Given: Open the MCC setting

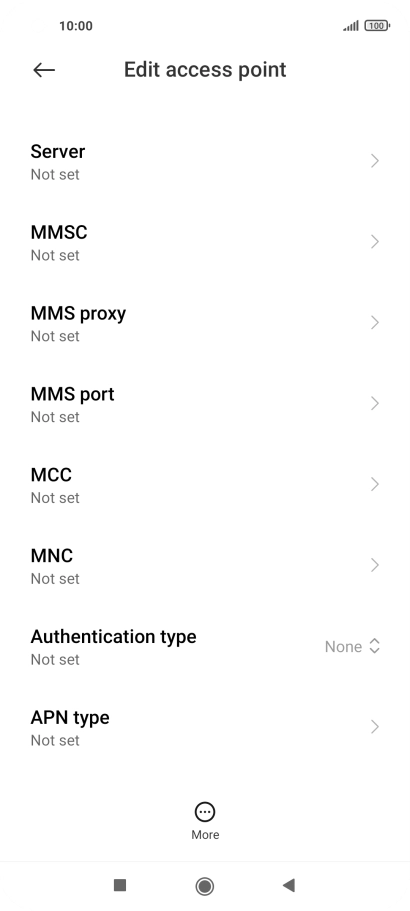Looking at the screenshot, I should 205,485.
